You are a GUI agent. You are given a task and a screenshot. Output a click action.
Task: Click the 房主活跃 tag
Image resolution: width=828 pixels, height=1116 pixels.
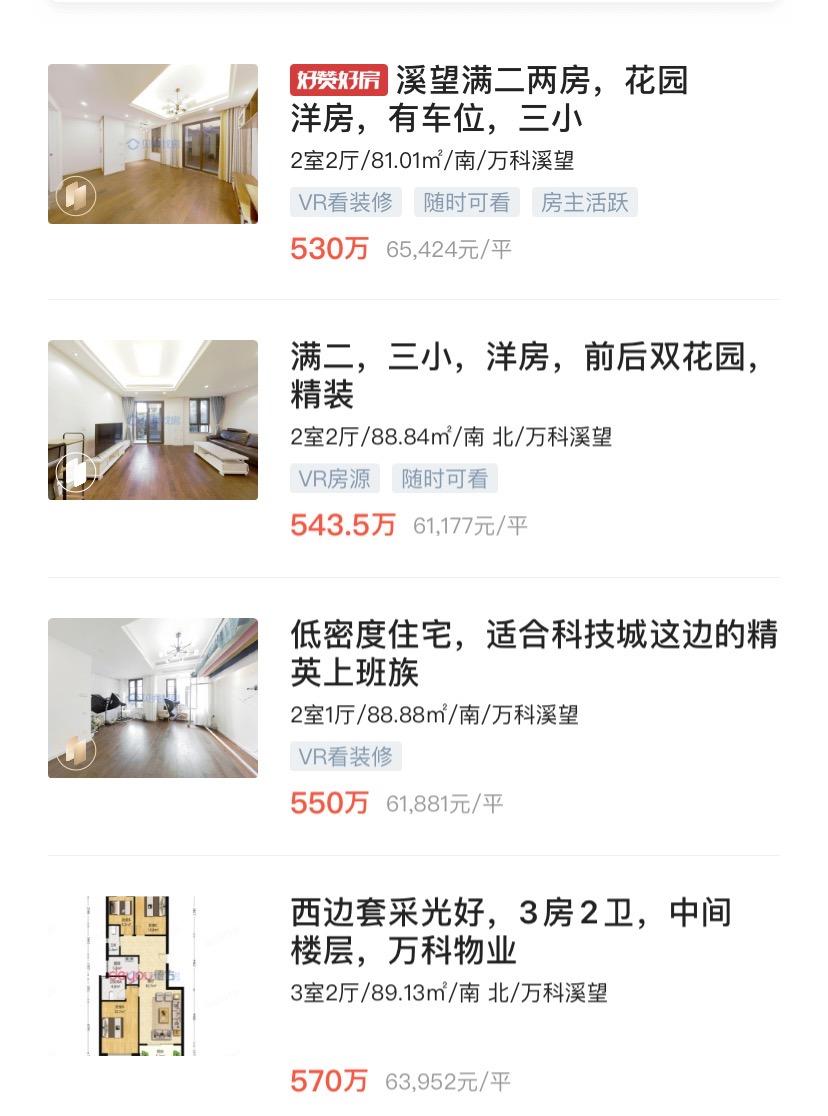click(585, 202)
